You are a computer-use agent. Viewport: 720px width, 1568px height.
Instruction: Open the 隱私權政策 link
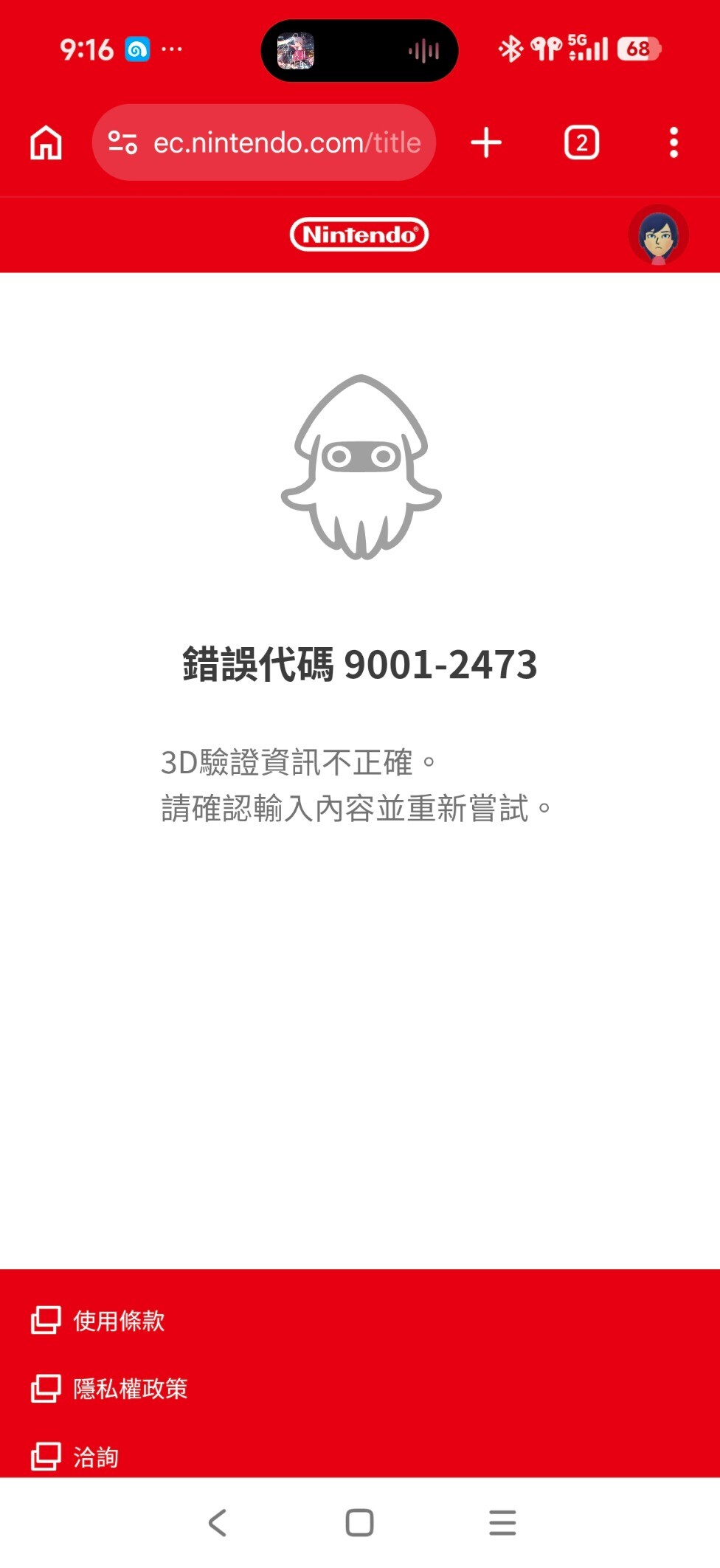130,1389
